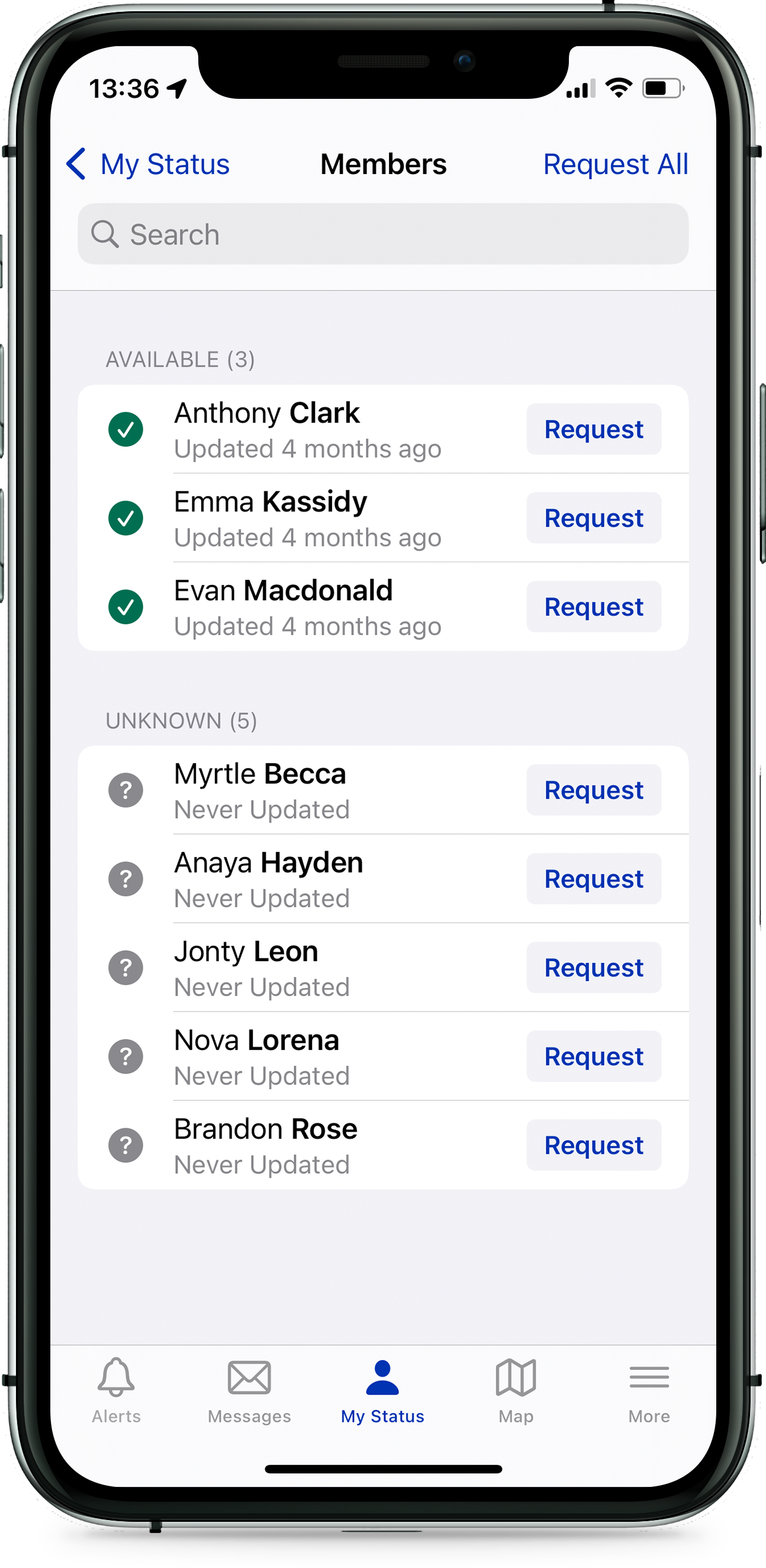Request status from Anthony Clark
Viewport: 766px width, 1568px height.
(x=593, y=430)
